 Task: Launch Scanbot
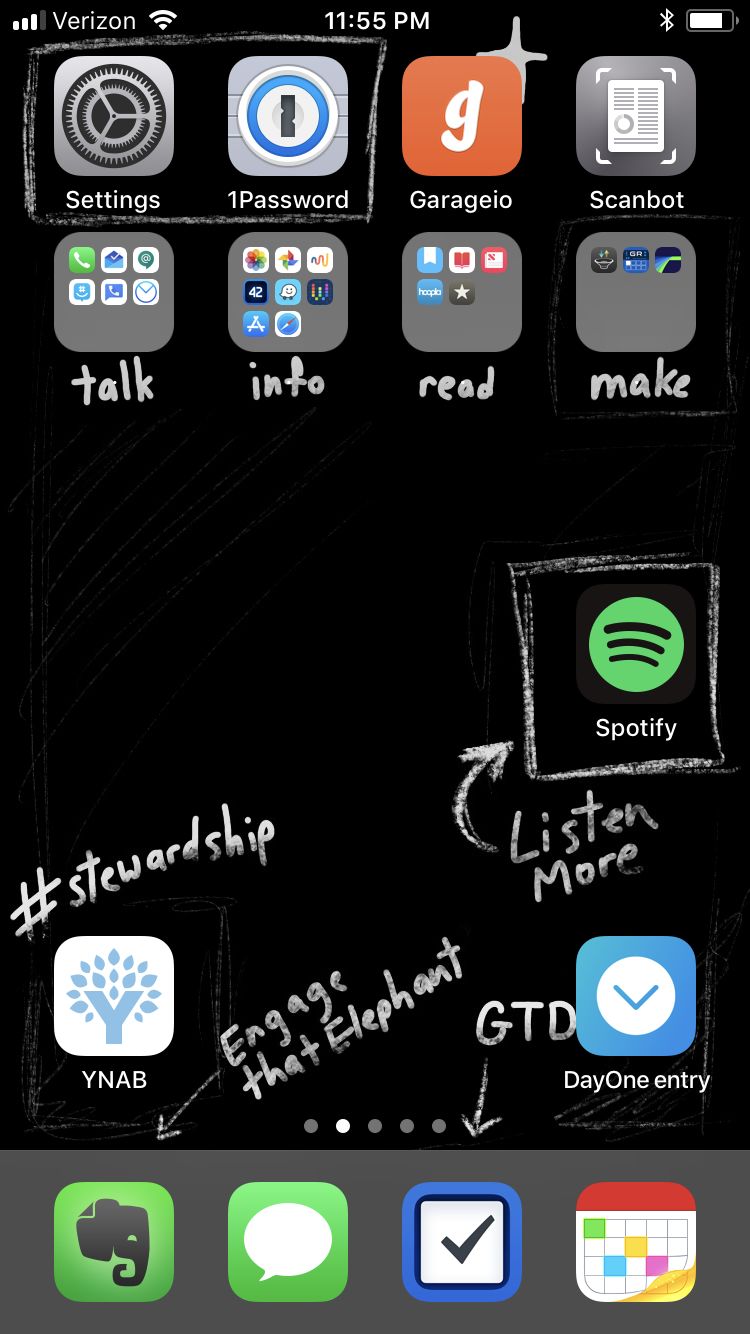[636, 116]
